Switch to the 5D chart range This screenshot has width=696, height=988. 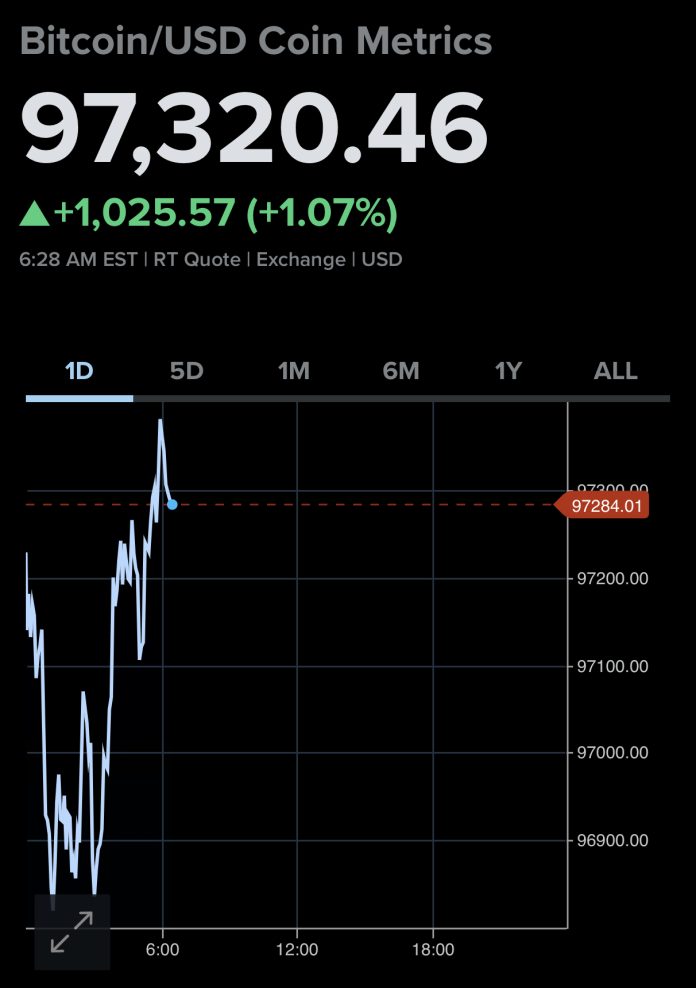(x=186, y=371)
